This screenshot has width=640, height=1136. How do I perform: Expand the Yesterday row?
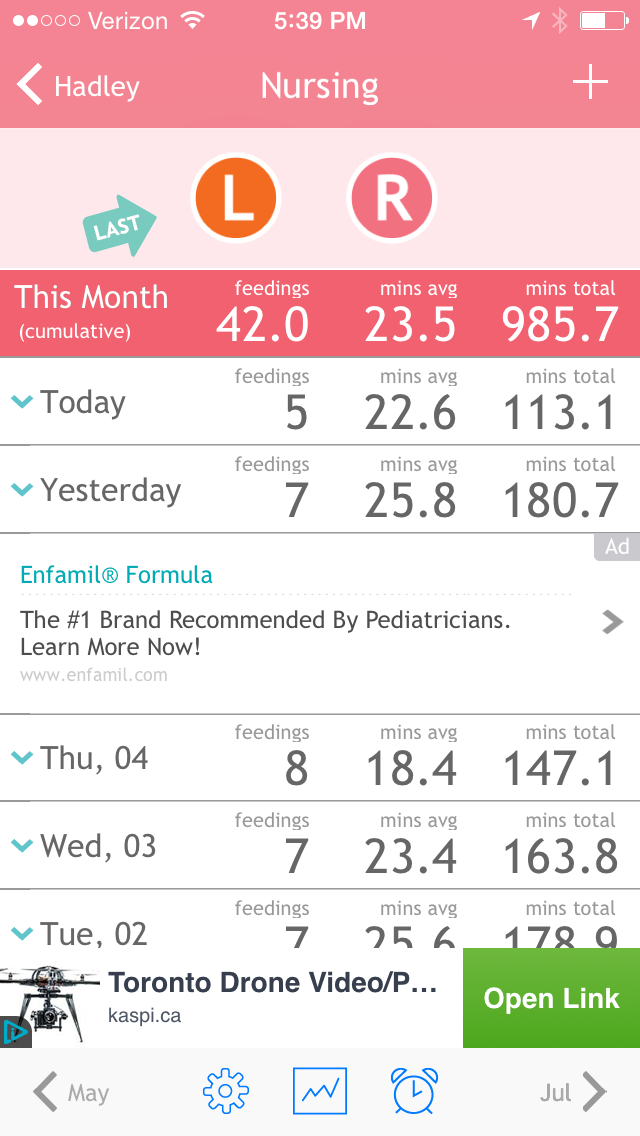(320, 490)
